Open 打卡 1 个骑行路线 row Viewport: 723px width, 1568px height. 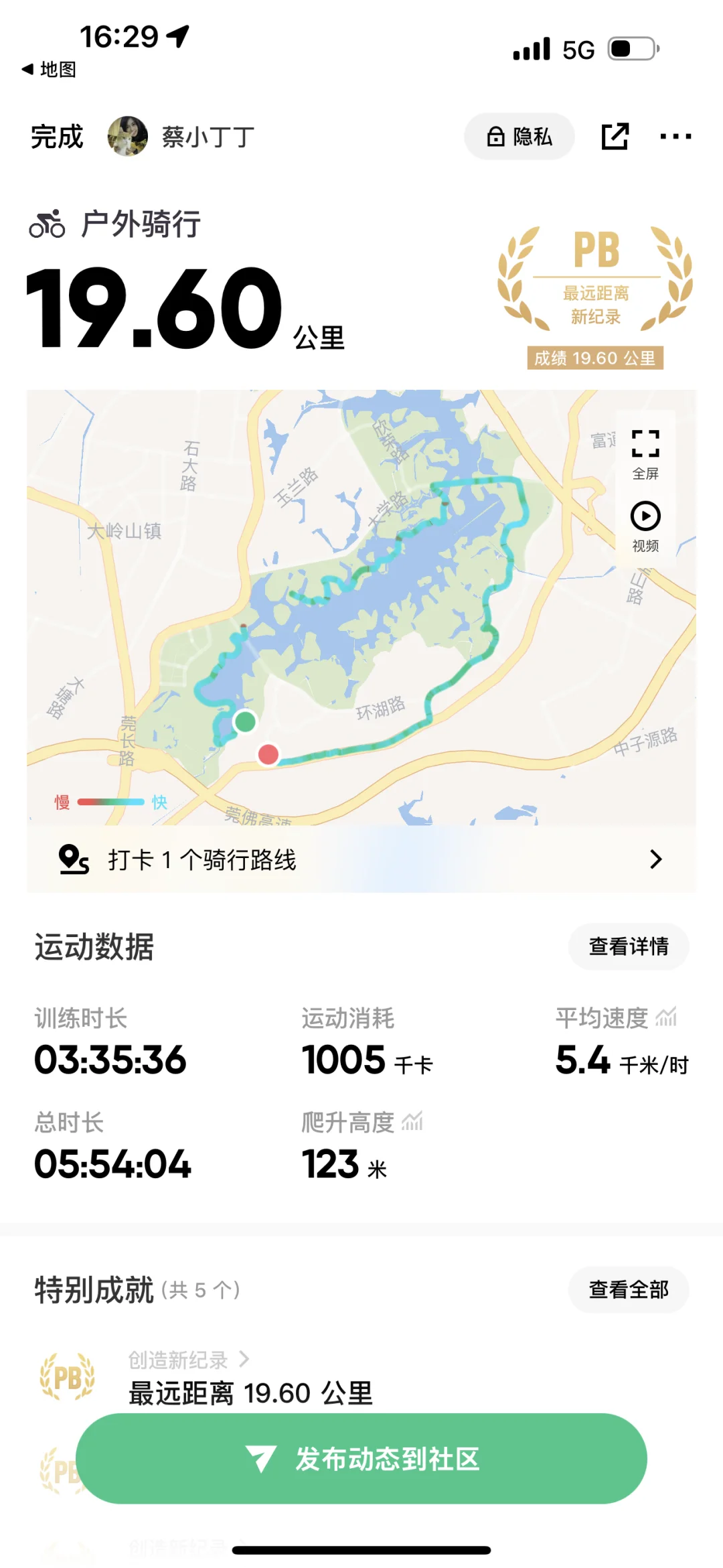click(361, 859)
